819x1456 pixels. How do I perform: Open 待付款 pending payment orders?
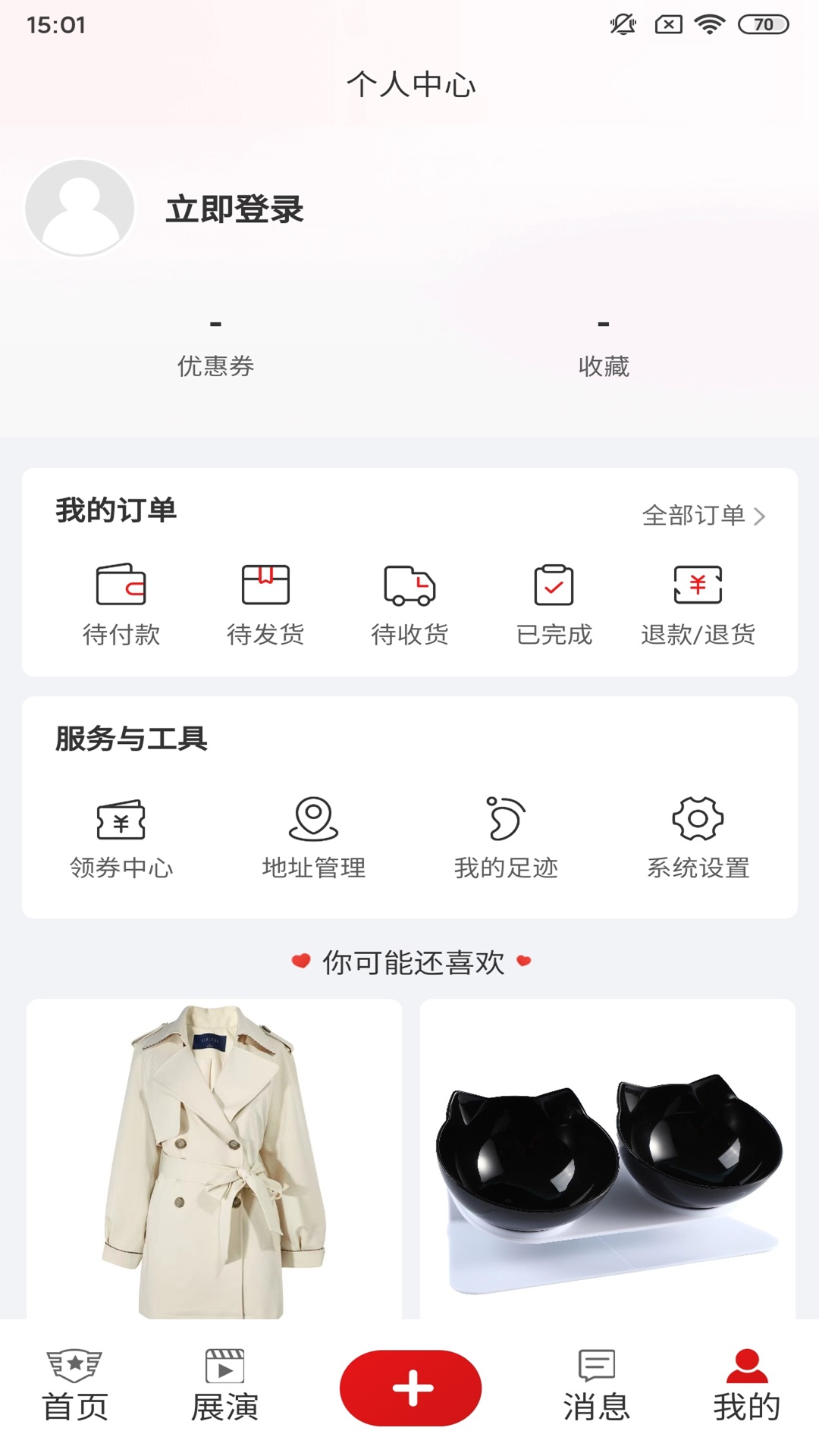pyautogui.click(x=121, y=604)
